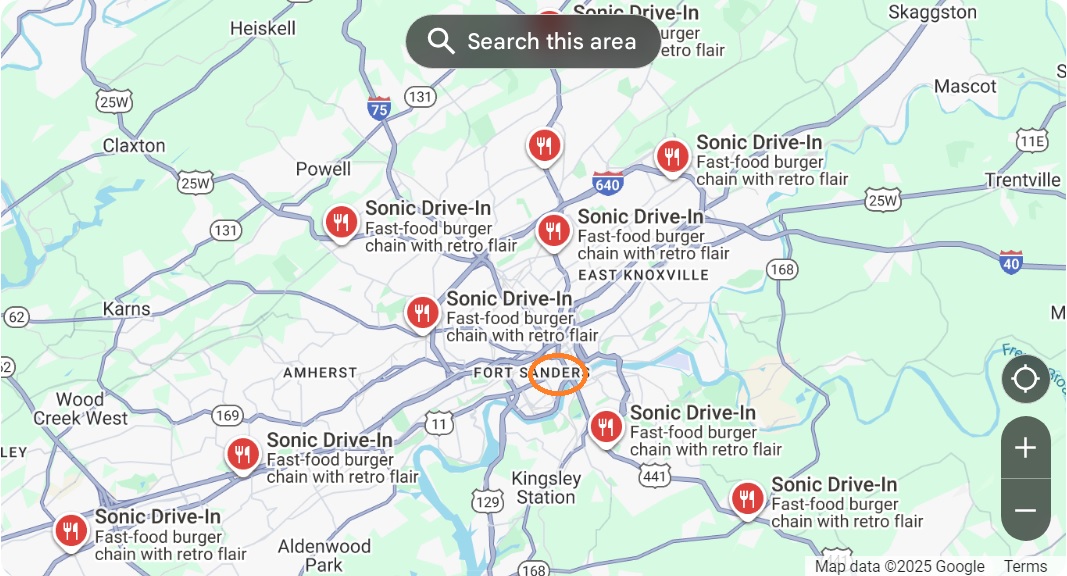Open the Sonic Drive-In pin above East Knoxville
Viewport: 1067px width, 576px height.
pos(554,232)
